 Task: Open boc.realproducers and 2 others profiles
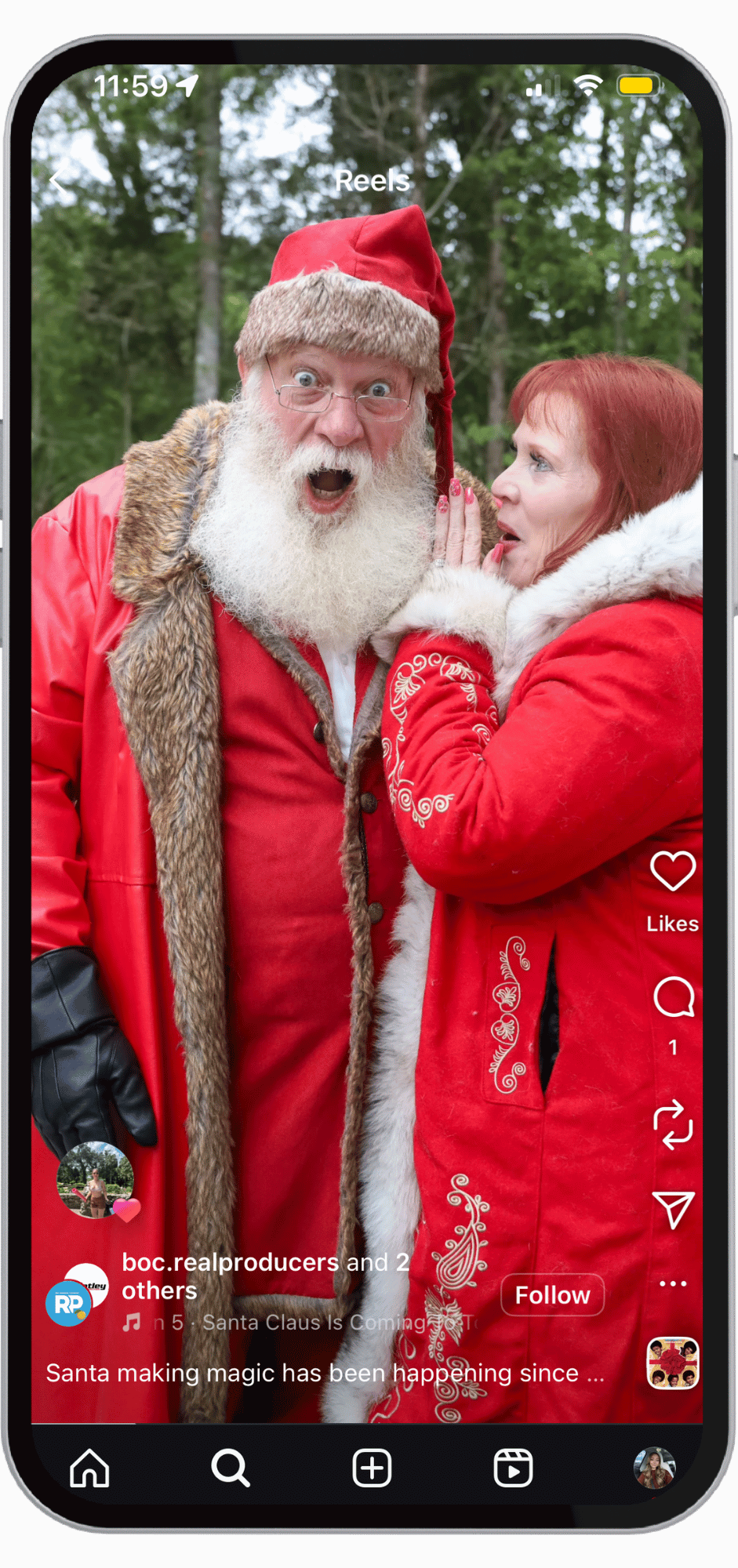tap(265, 1276)
